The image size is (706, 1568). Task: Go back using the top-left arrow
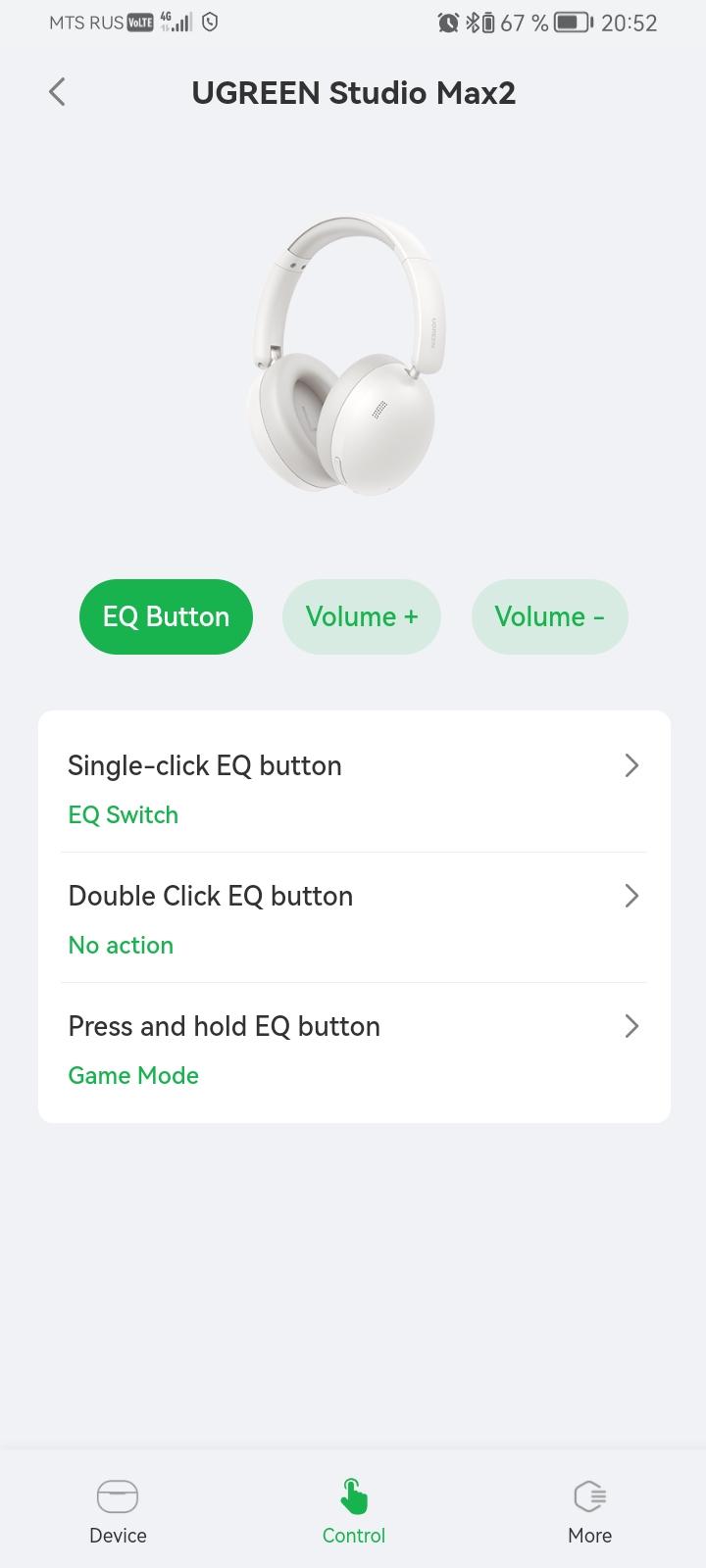(57, 92)
